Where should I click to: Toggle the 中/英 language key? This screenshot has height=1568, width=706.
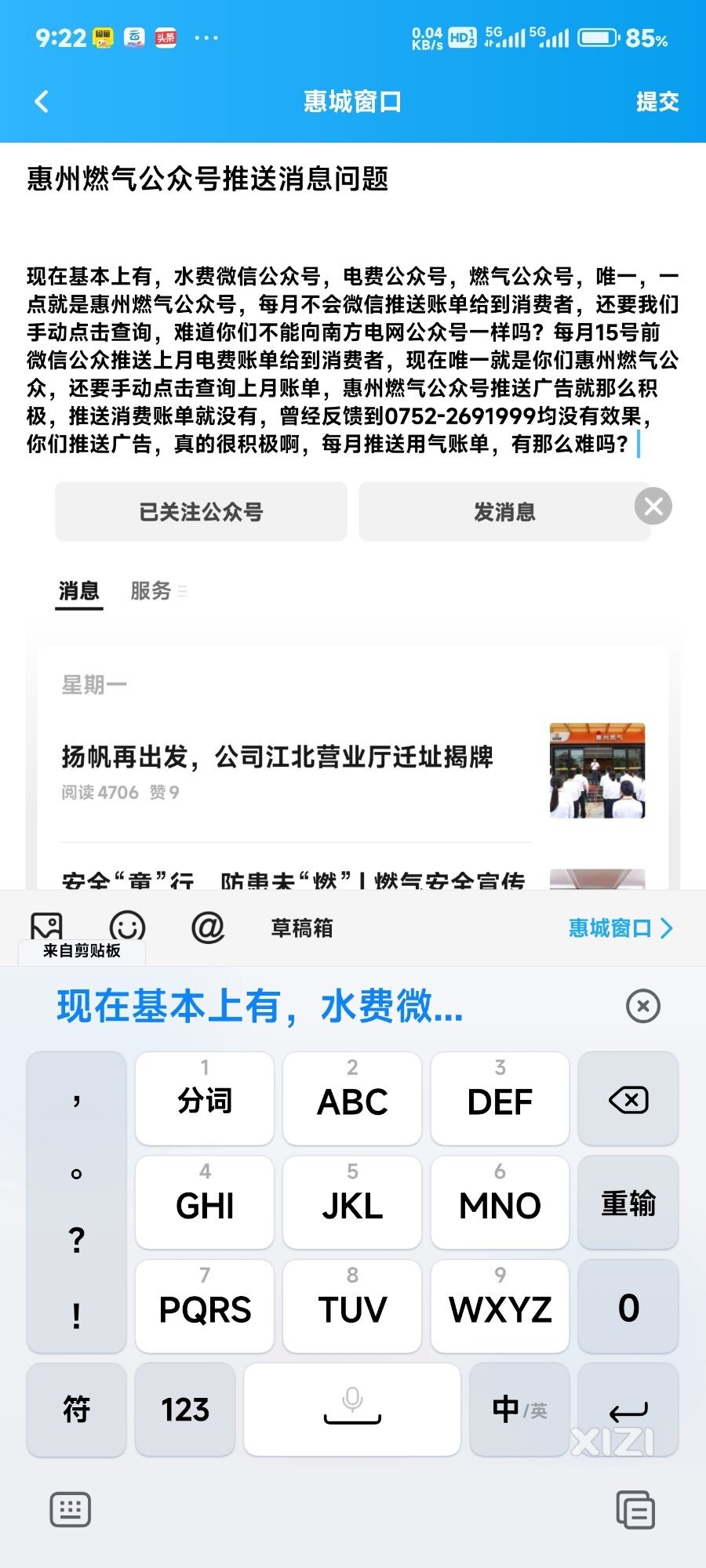click(519, 1410)
